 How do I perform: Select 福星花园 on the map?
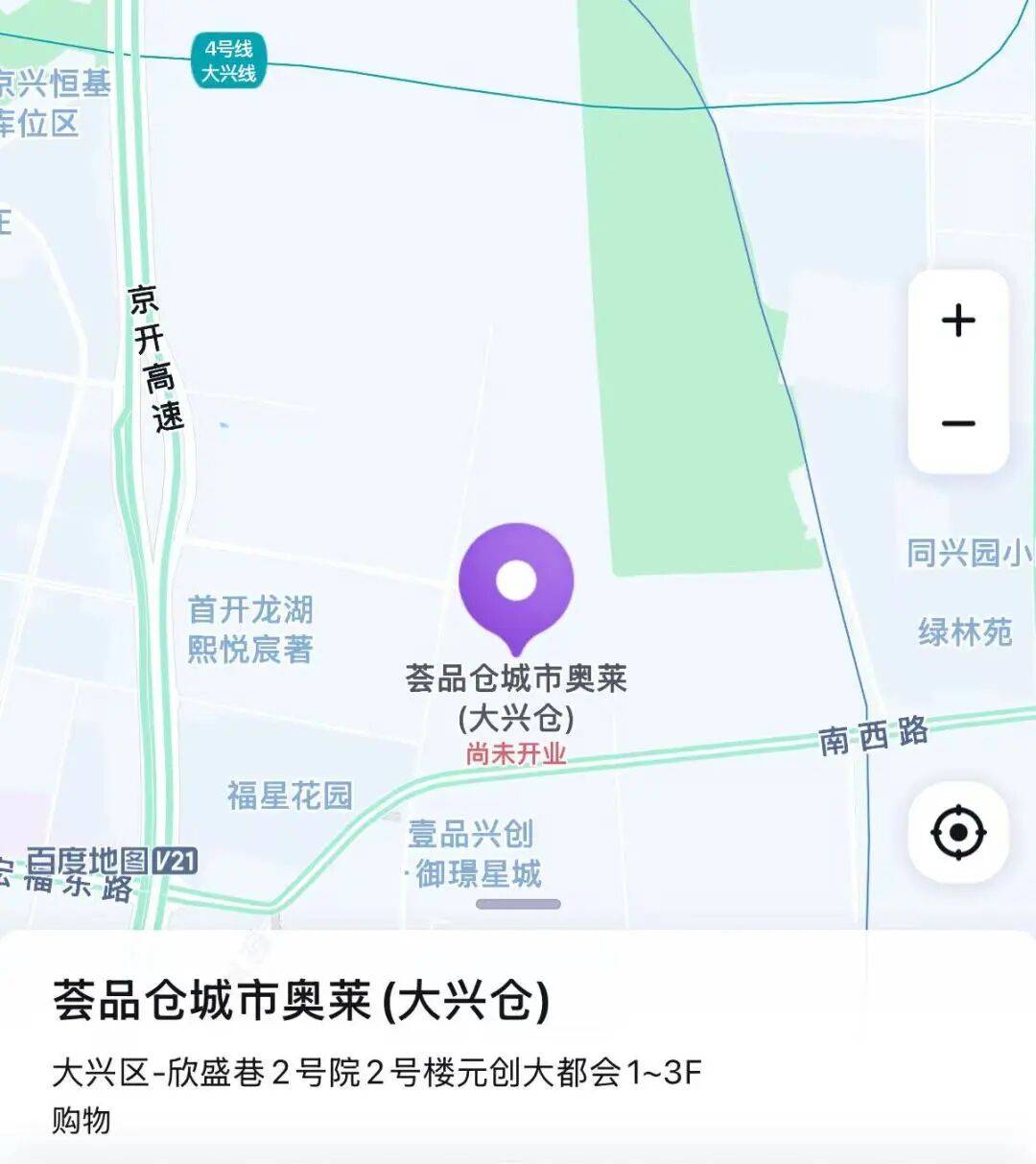point(290,796)
